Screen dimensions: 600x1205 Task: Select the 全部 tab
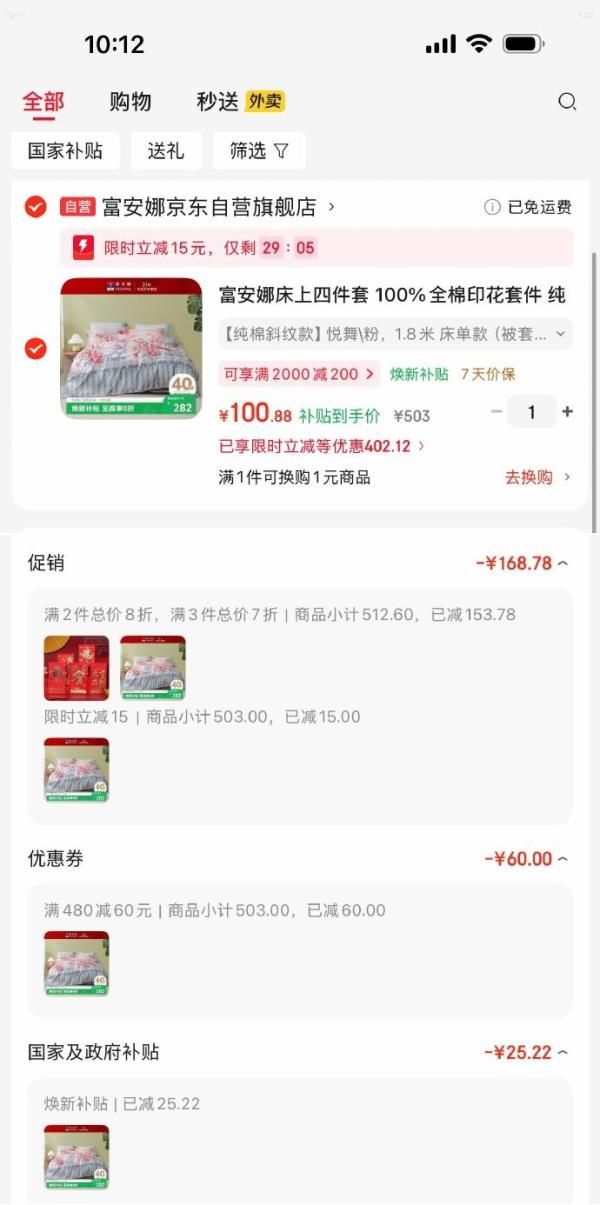tap(43, 101)
